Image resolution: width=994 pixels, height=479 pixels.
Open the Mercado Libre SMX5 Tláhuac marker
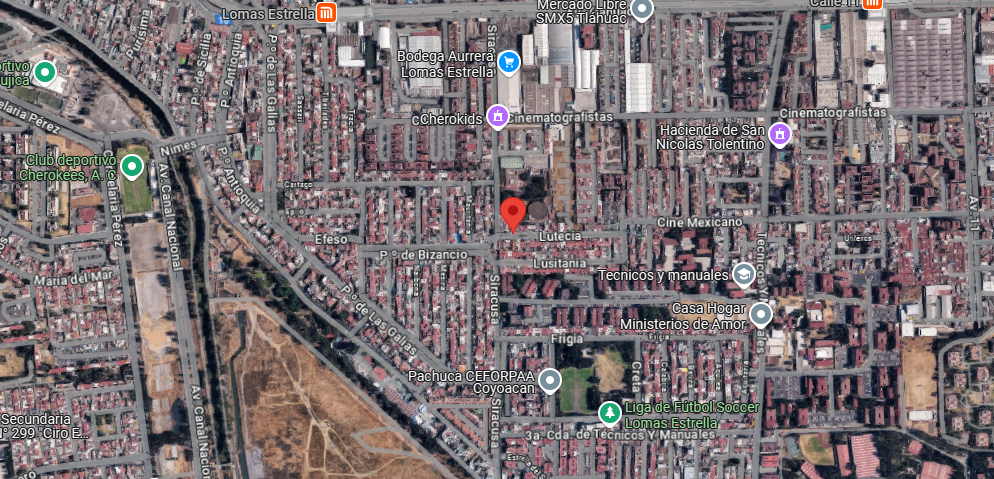coord(642,10)
